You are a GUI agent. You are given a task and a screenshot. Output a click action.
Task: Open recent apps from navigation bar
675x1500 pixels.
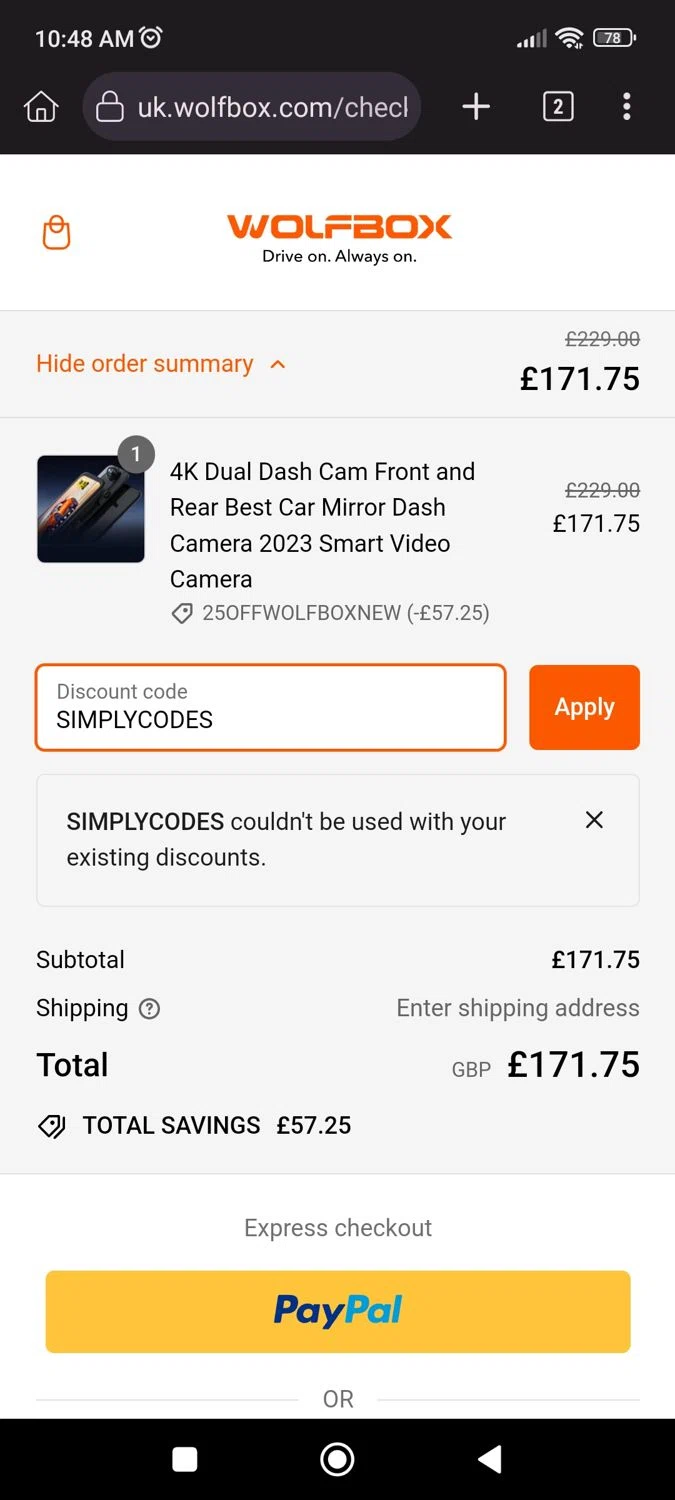tap(185, 1460)
